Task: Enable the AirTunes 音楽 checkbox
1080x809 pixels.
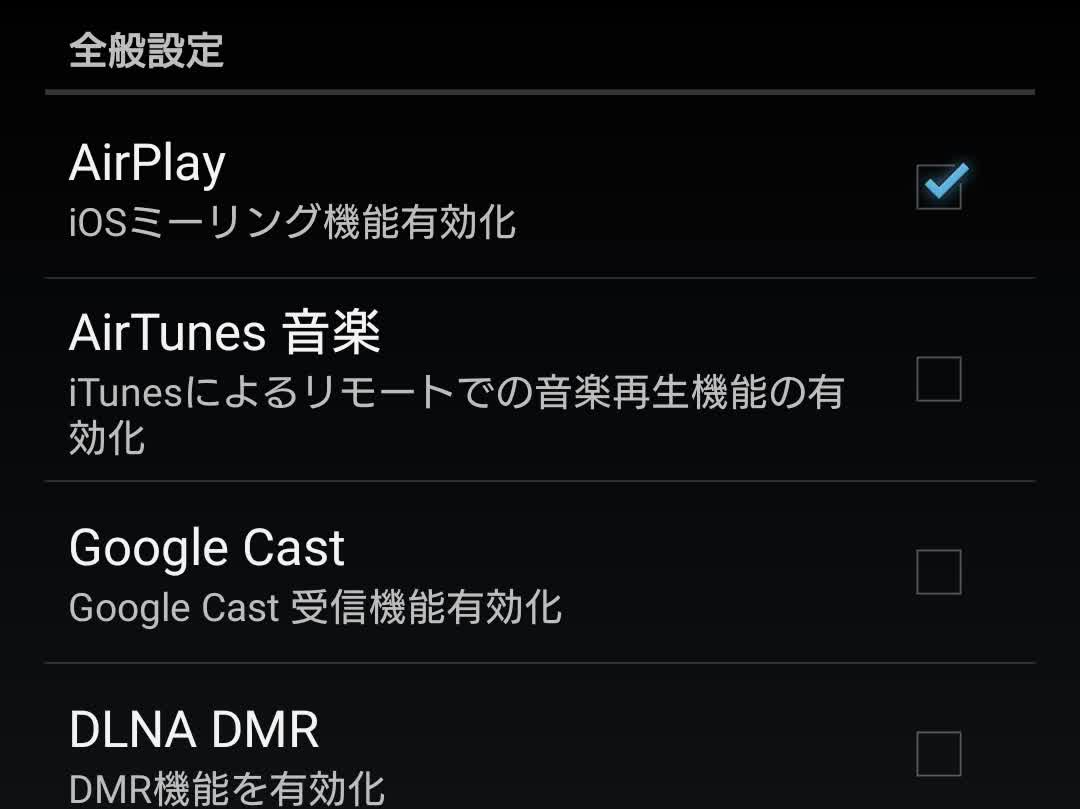Action: [938, 379]
